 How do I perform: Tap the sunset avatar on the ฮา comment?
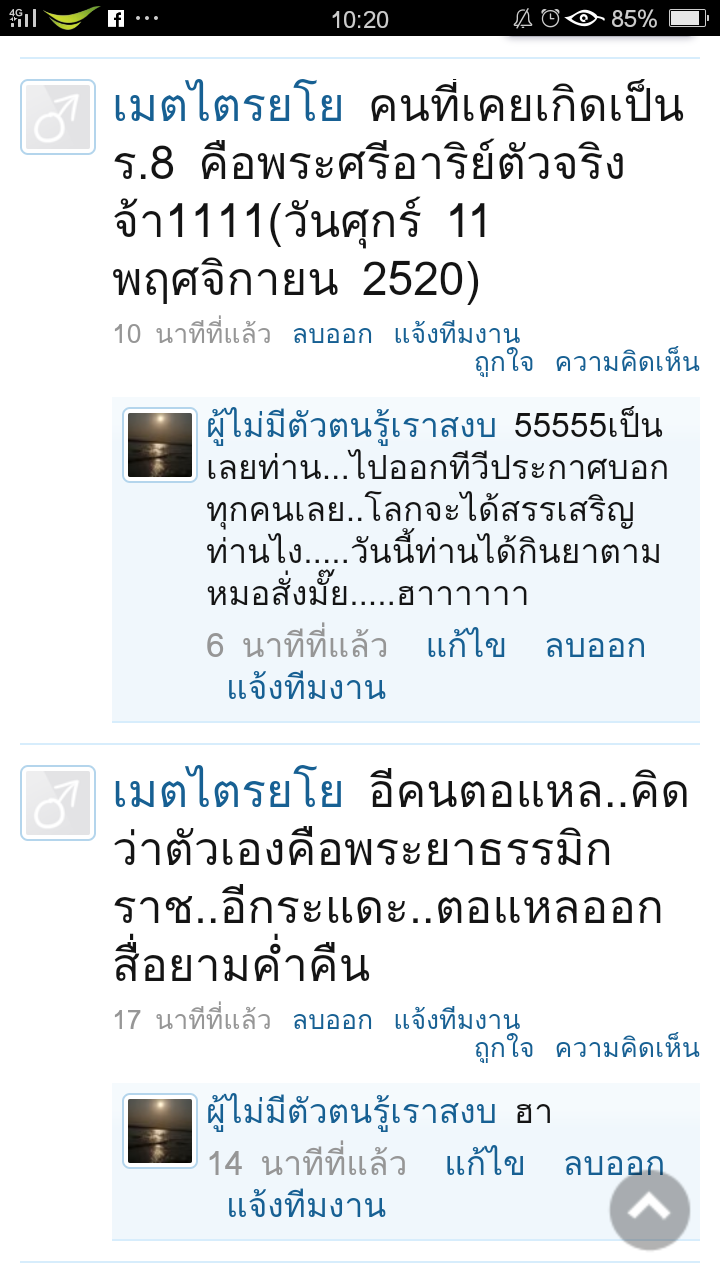(160, 1131)
